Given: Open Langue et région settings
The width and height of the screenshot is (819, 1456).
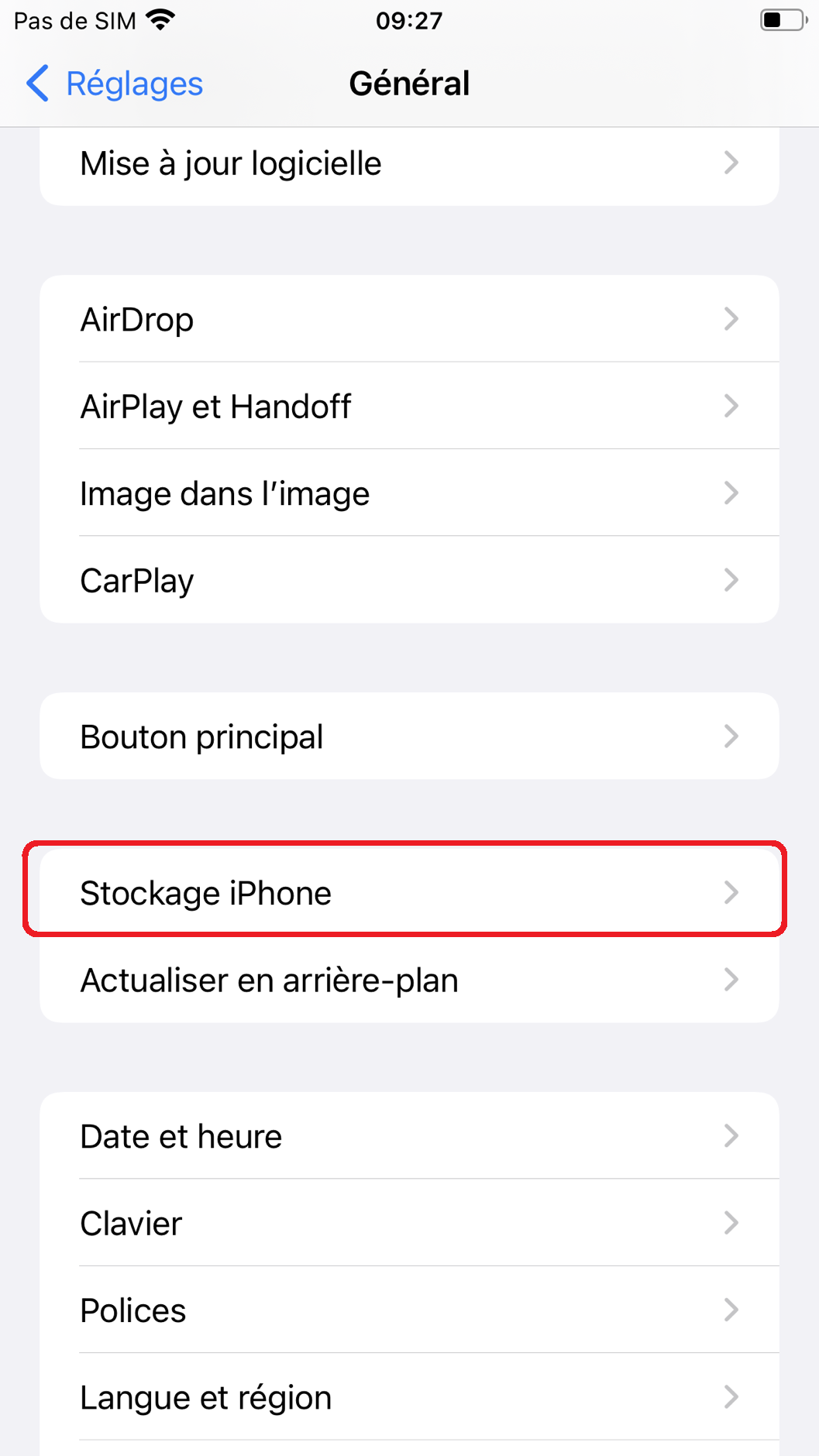Looking at the screenshot, I should (x=408, y=1398).
